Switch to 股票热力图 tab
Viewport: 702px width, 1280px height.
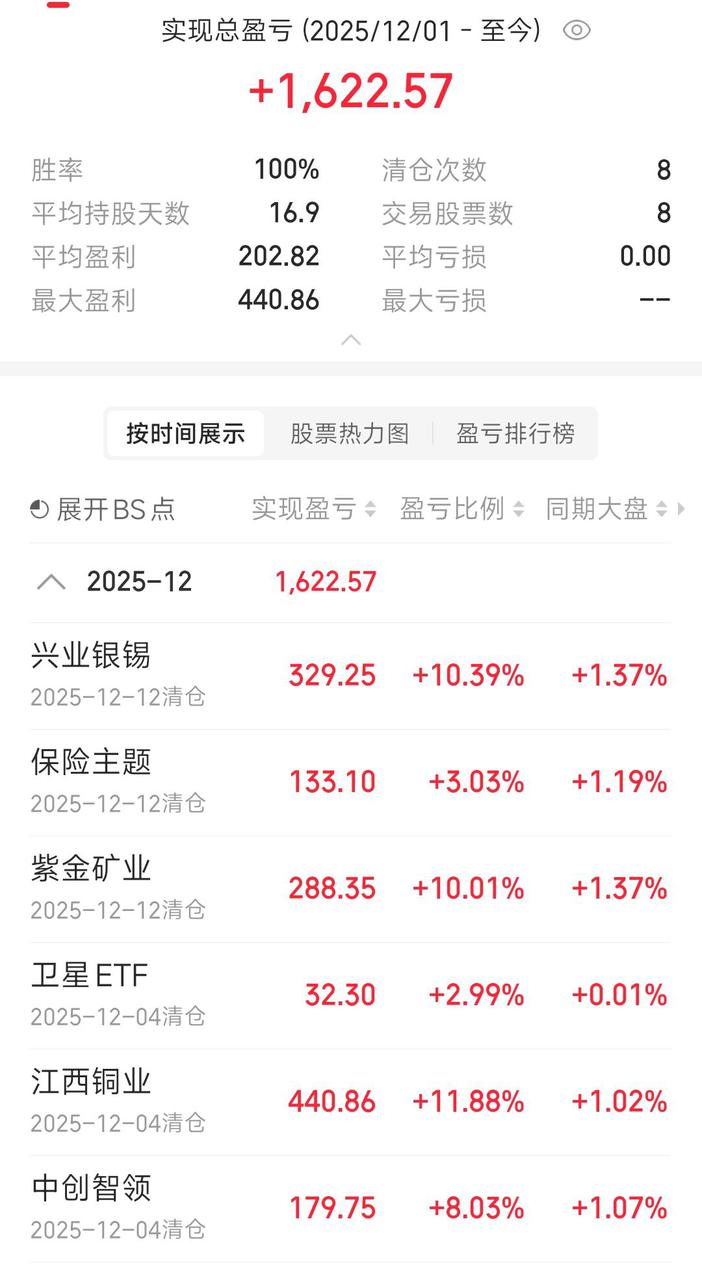(x=350, y=434)
